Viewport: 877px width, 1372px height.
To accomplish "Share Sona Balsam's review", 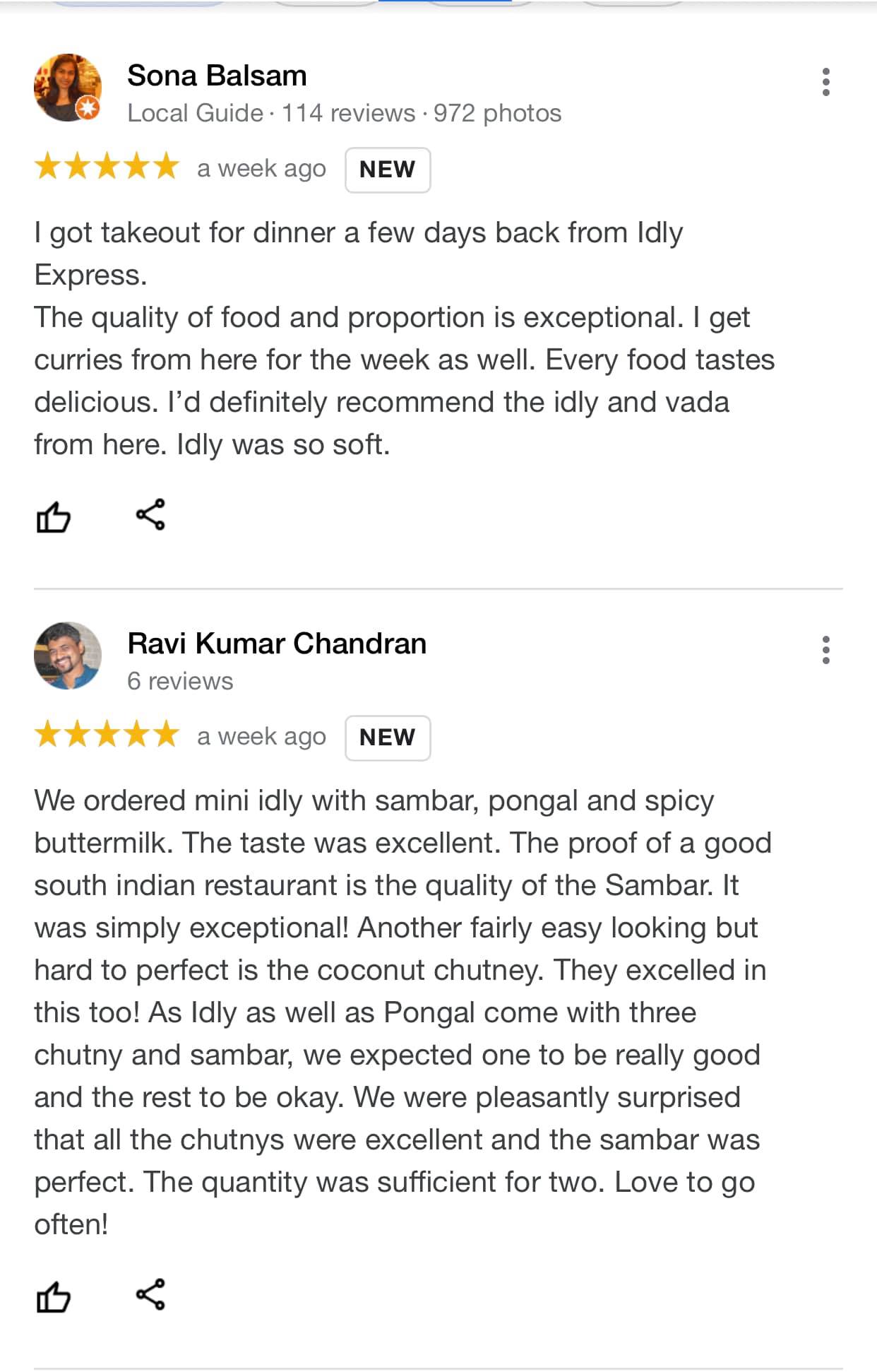I will pos(150,514).
